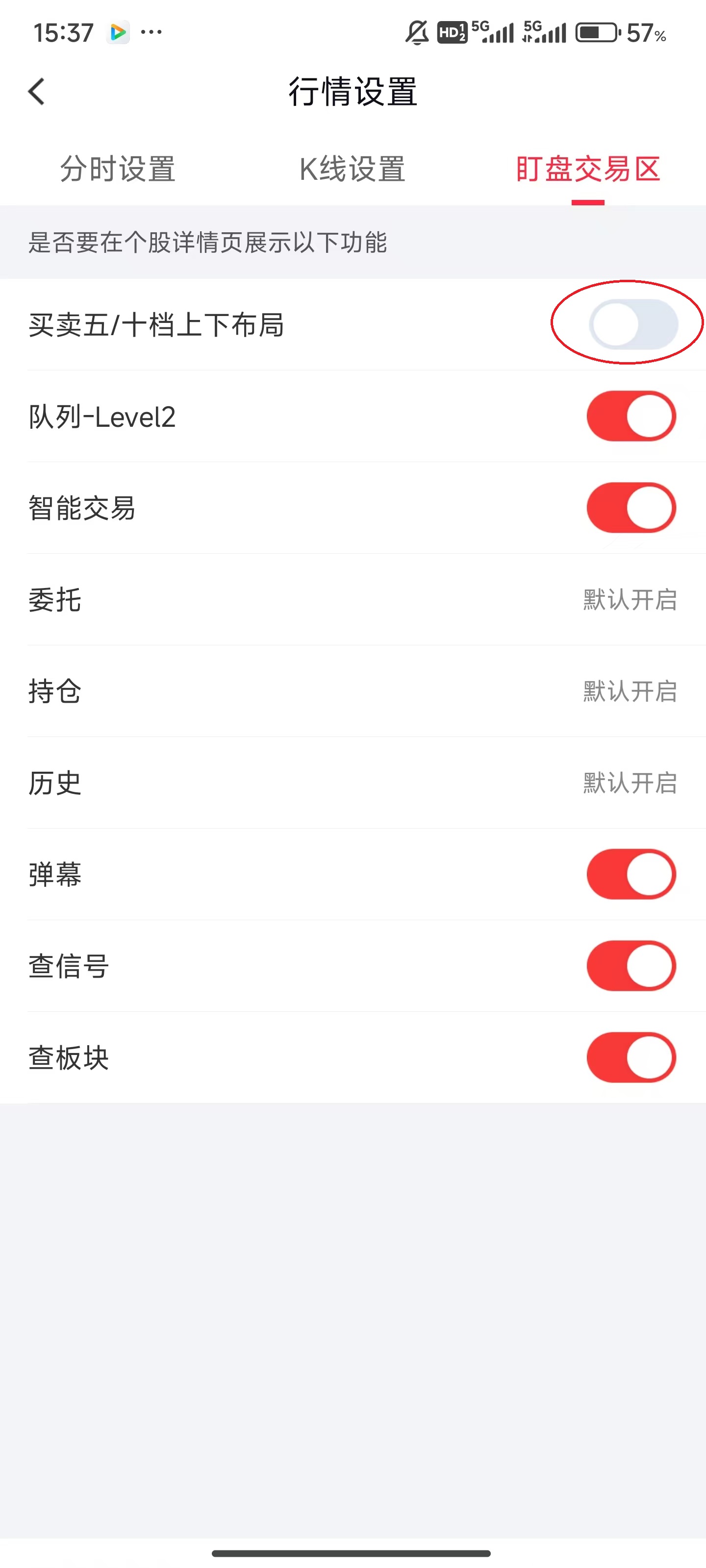Enable the 买卖五/十档上下布局 switch
Image resolution: width=706 pixels, height=1568 pixels.
point(631,324)
